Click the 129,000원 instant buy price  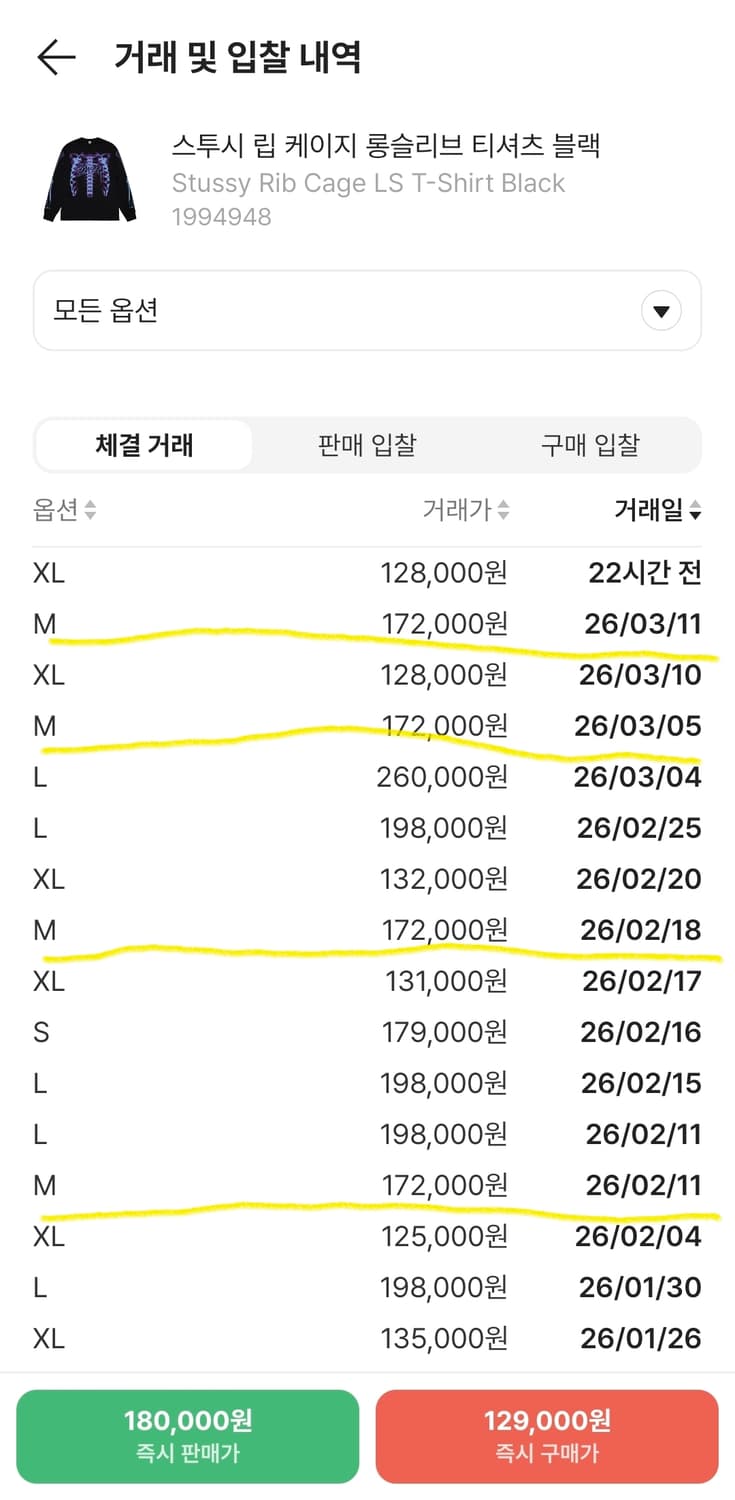click(x=548, y=1434)
